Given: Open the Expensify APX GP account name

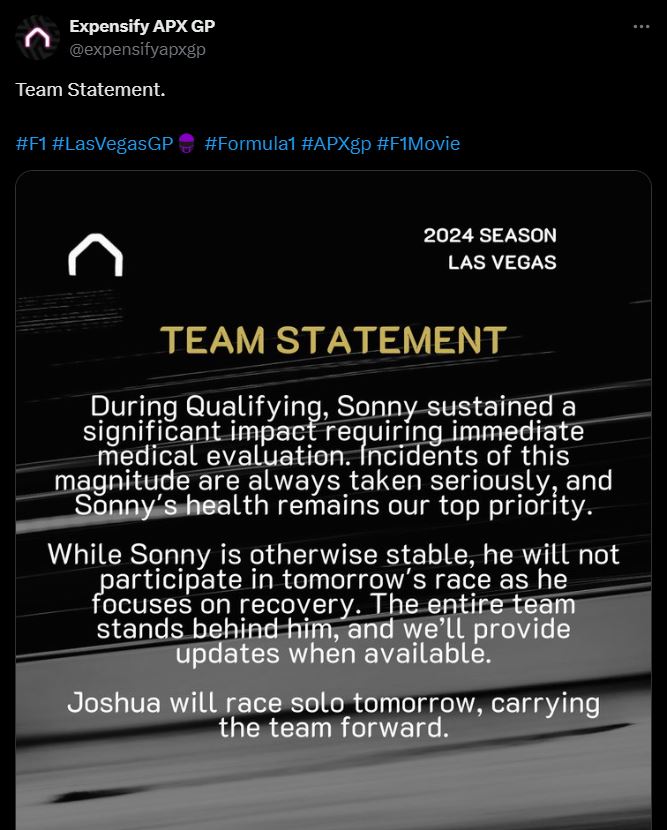Looking at the screenshot, I should [142, 27].
